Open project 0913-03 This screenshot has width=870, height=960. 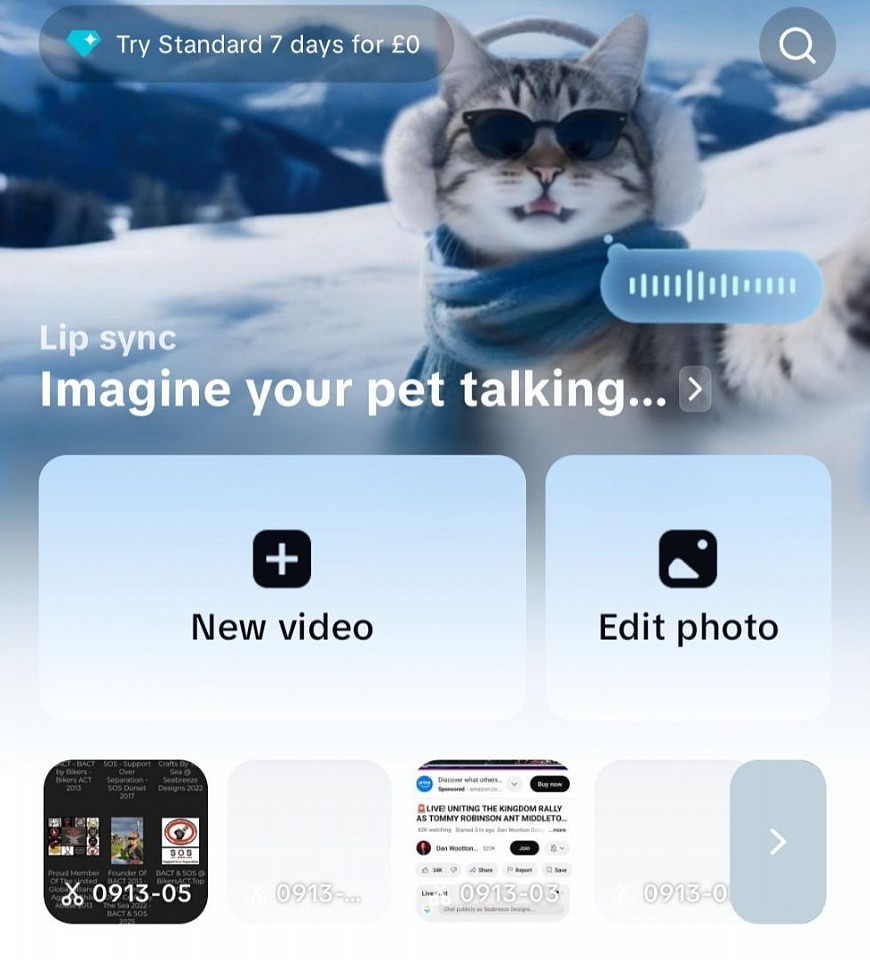(x=493, y=841)
